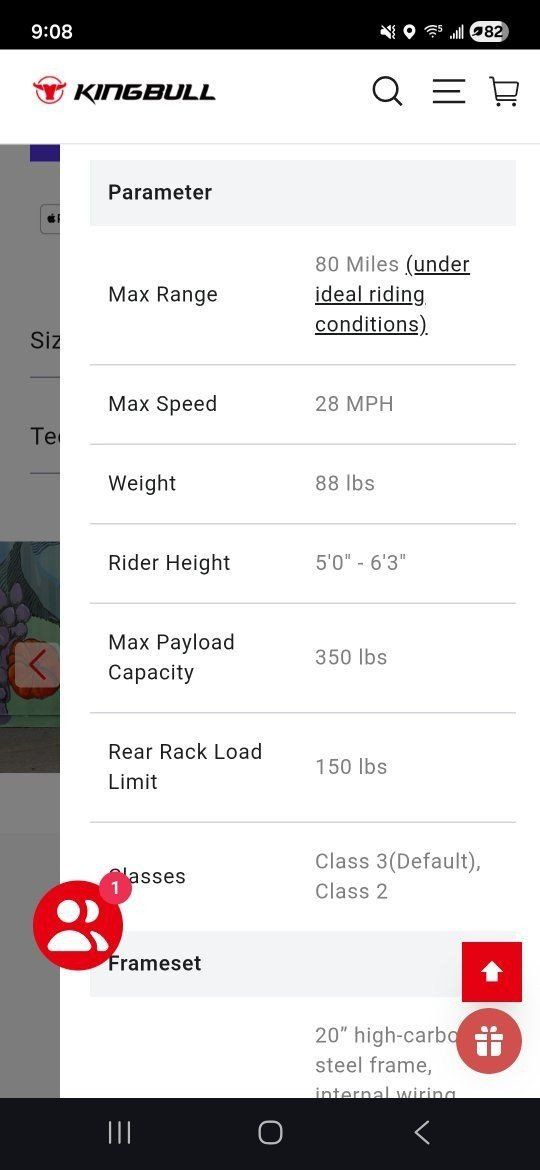Go to the phone's home screen
The image size is (540, 1170).
270,1133
